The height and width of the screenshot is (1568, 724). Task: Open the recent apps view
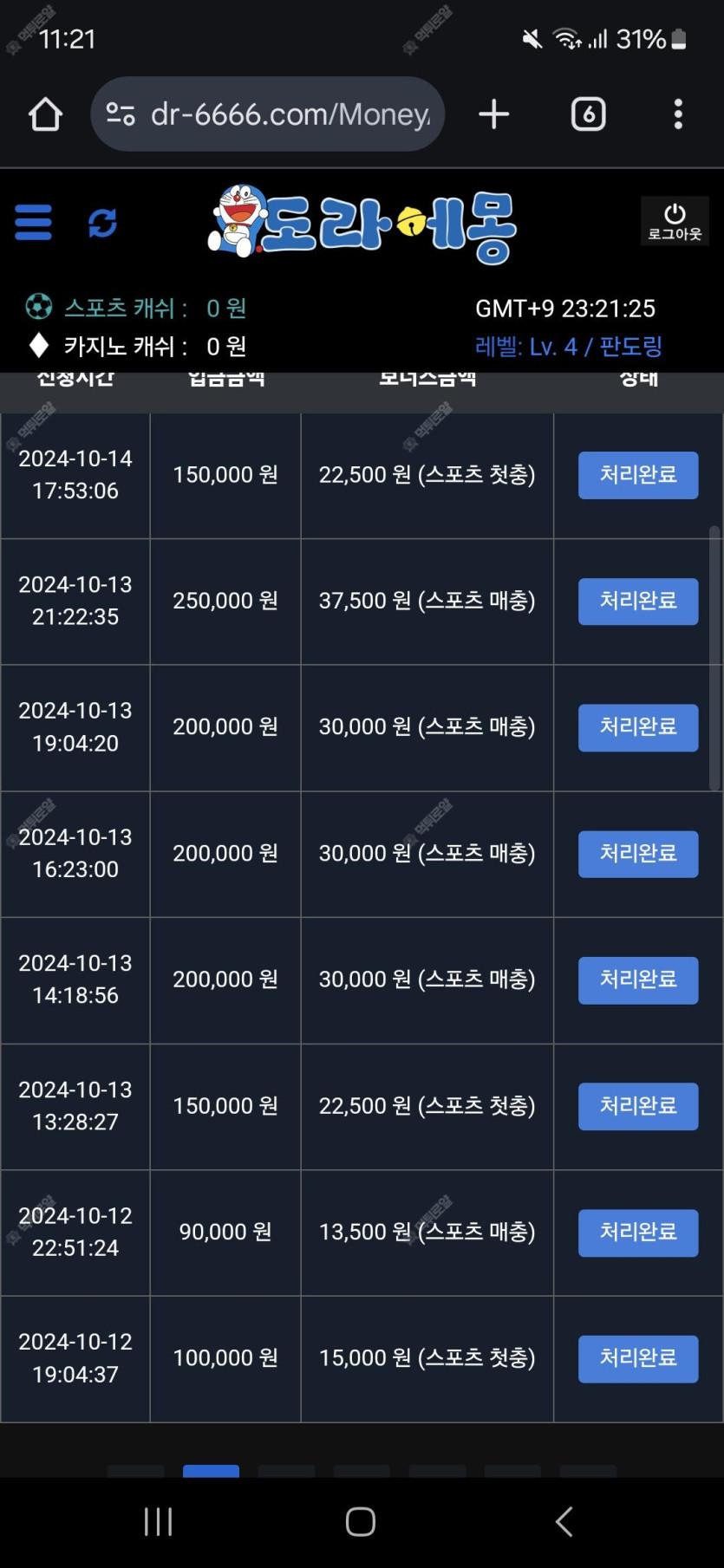click(159, 1521)
